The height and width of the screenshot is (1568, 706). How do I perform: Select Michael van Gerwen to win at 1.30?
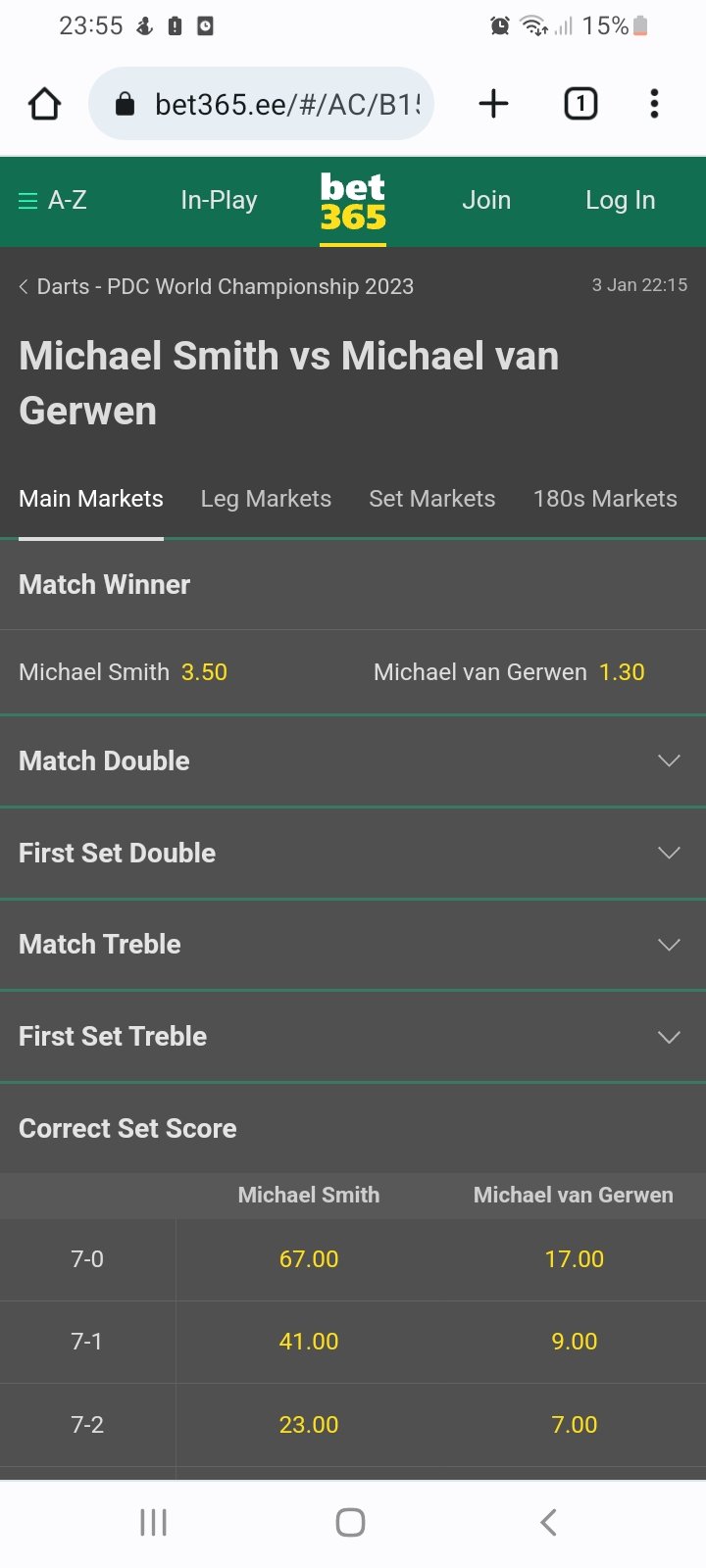coord(529,672)
